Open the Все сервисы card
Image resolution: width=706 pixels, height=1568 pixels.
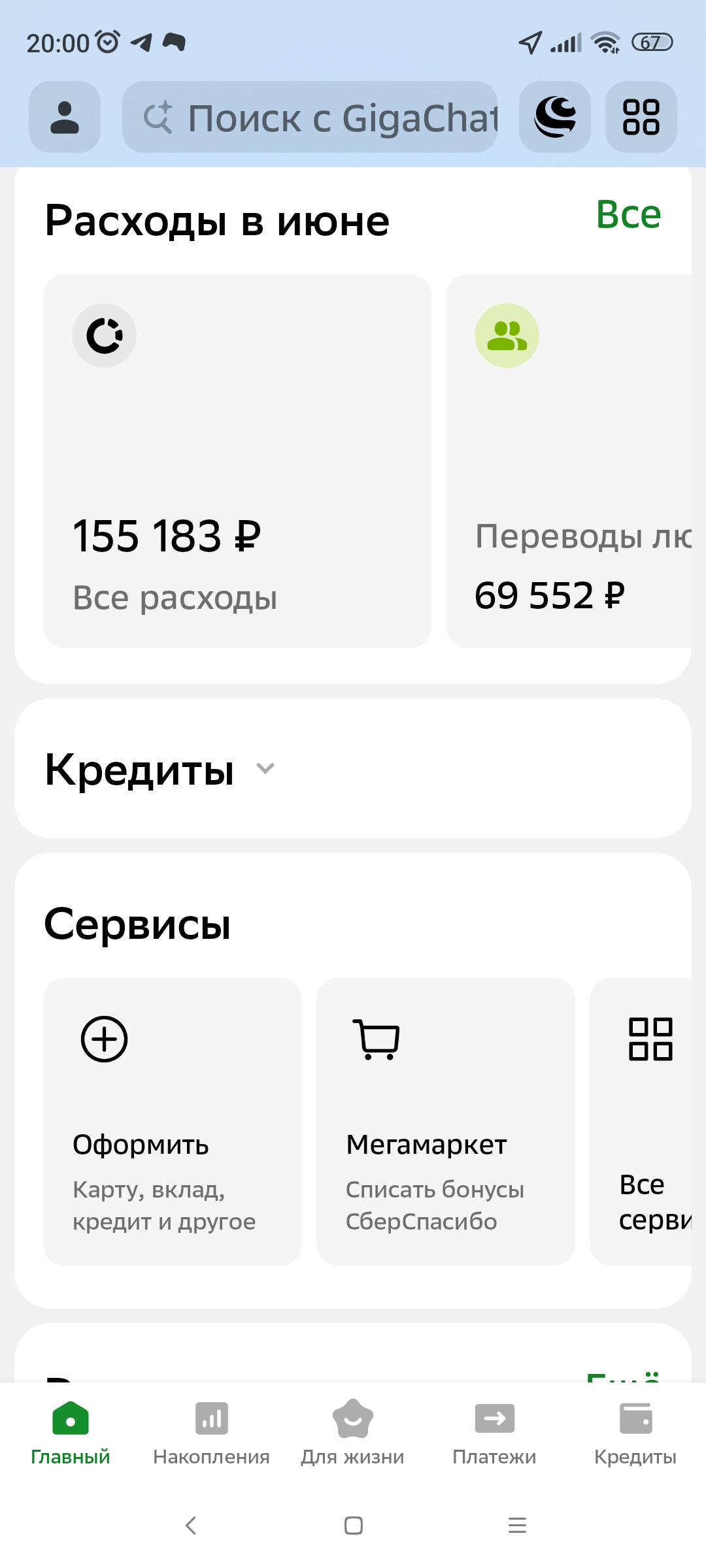(644, 1121)
